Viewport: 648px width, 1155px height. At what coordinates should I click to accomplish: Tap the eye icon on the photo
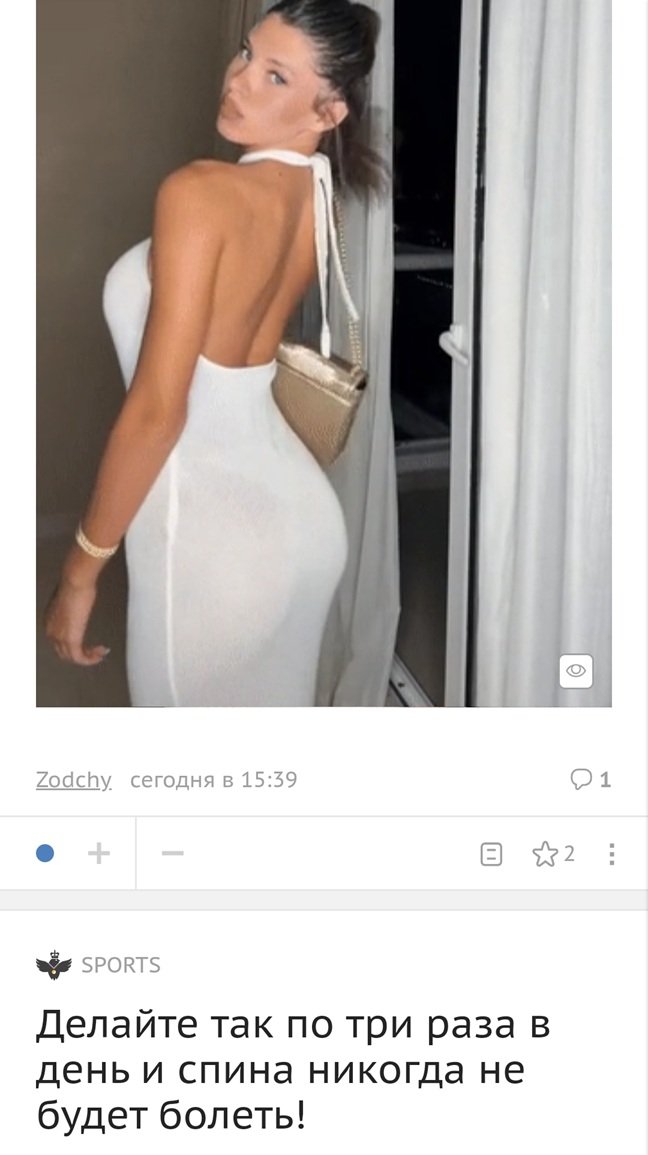pos(576,670)
